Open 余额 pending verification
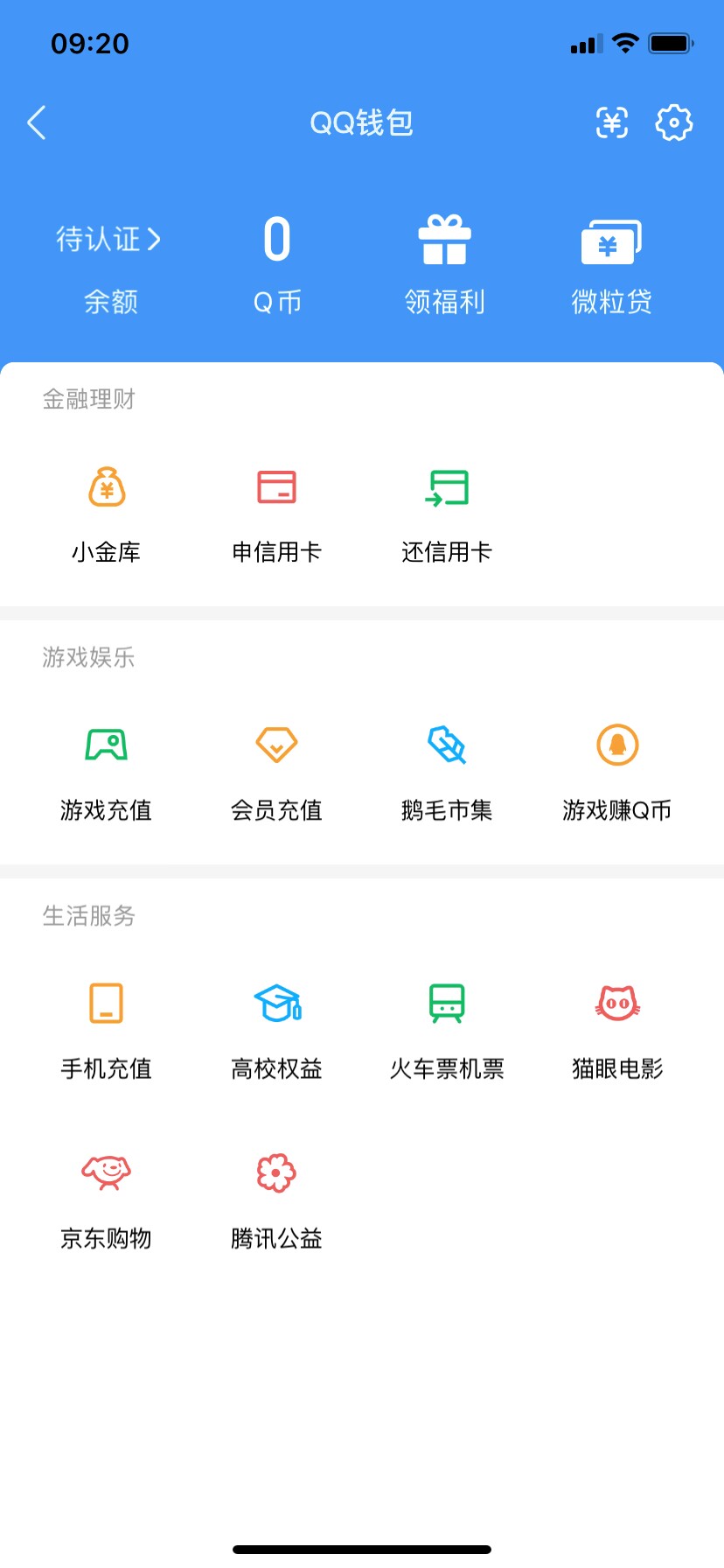Viewport: 724px width, 1568px height. (x=109, y=265)
